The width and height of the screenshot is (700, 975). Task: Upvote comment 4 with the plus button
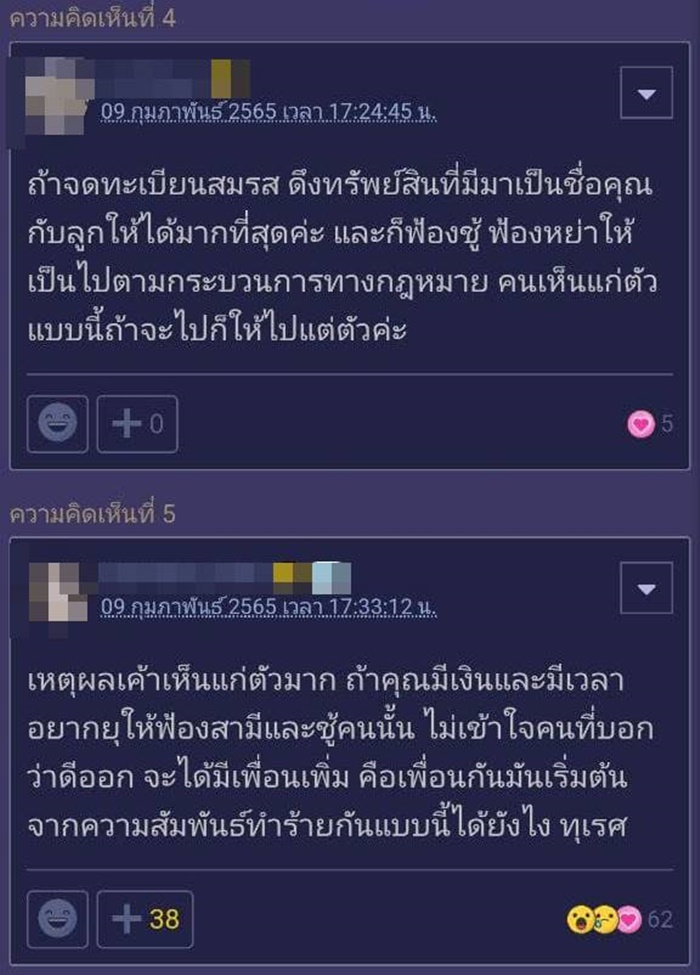[x=137, y=424]
